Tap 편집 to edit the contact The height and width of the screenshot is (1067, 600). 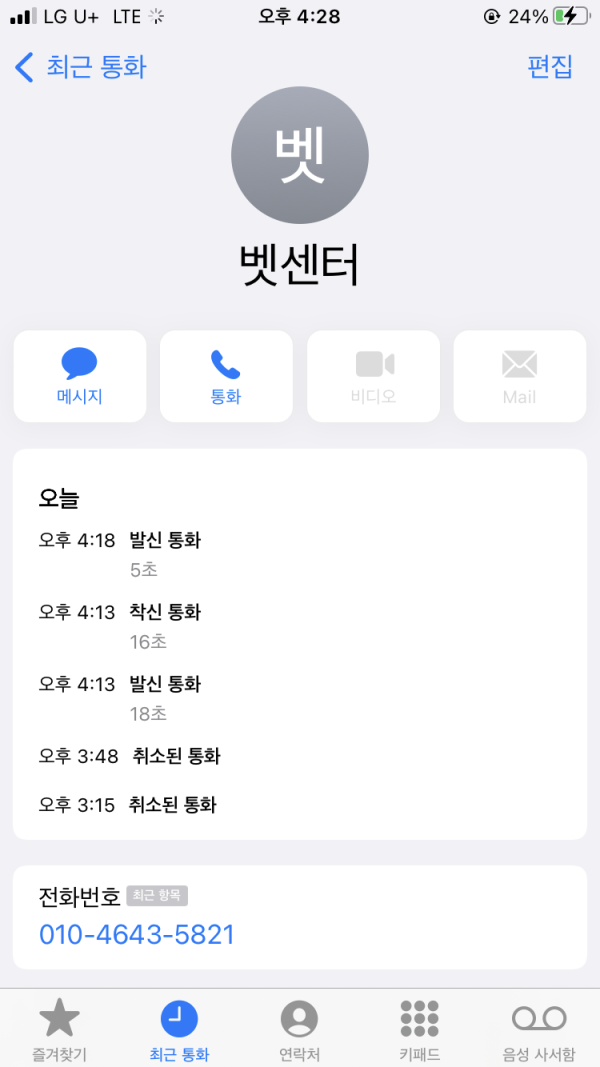tap(550, 67)
